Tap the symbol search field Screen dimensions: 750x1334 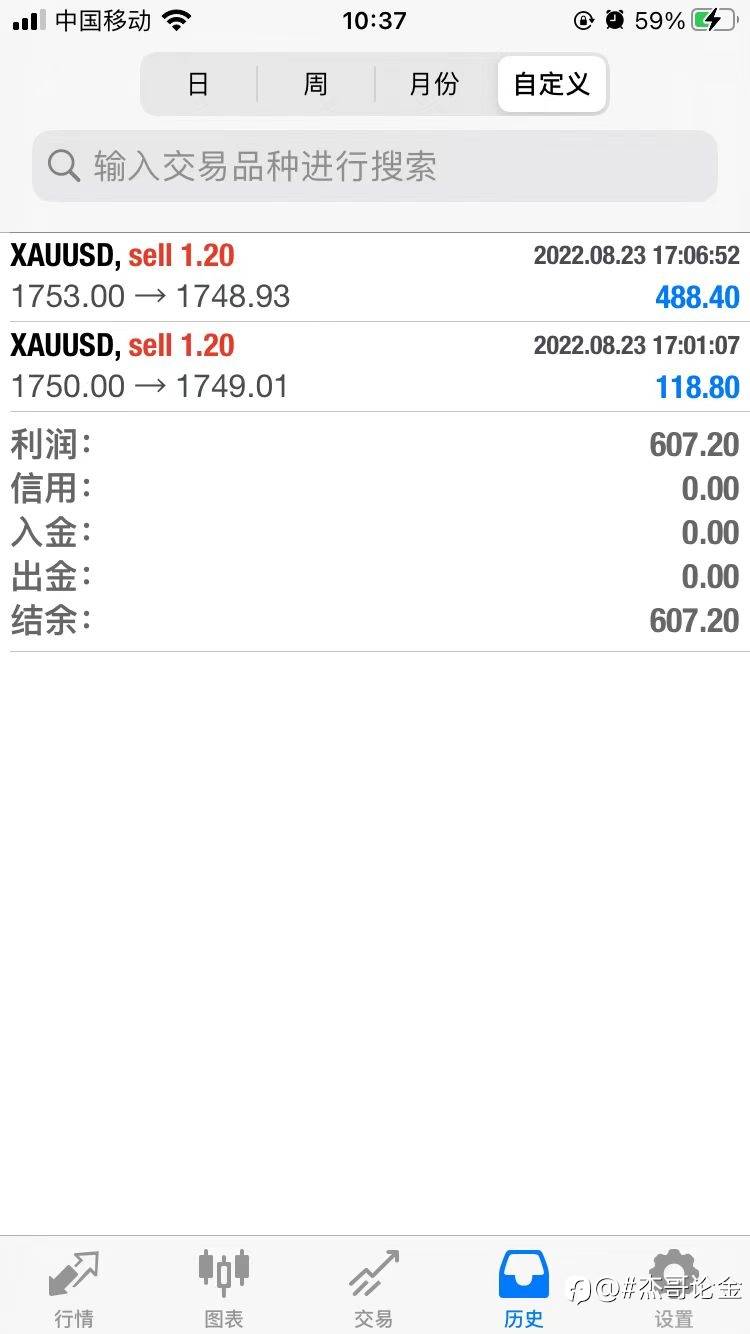point(375,166)
